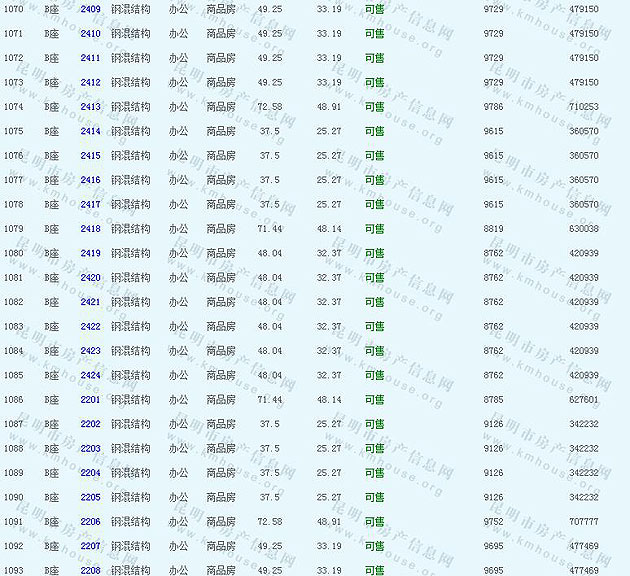View room 2413 link

coord(90,107)
